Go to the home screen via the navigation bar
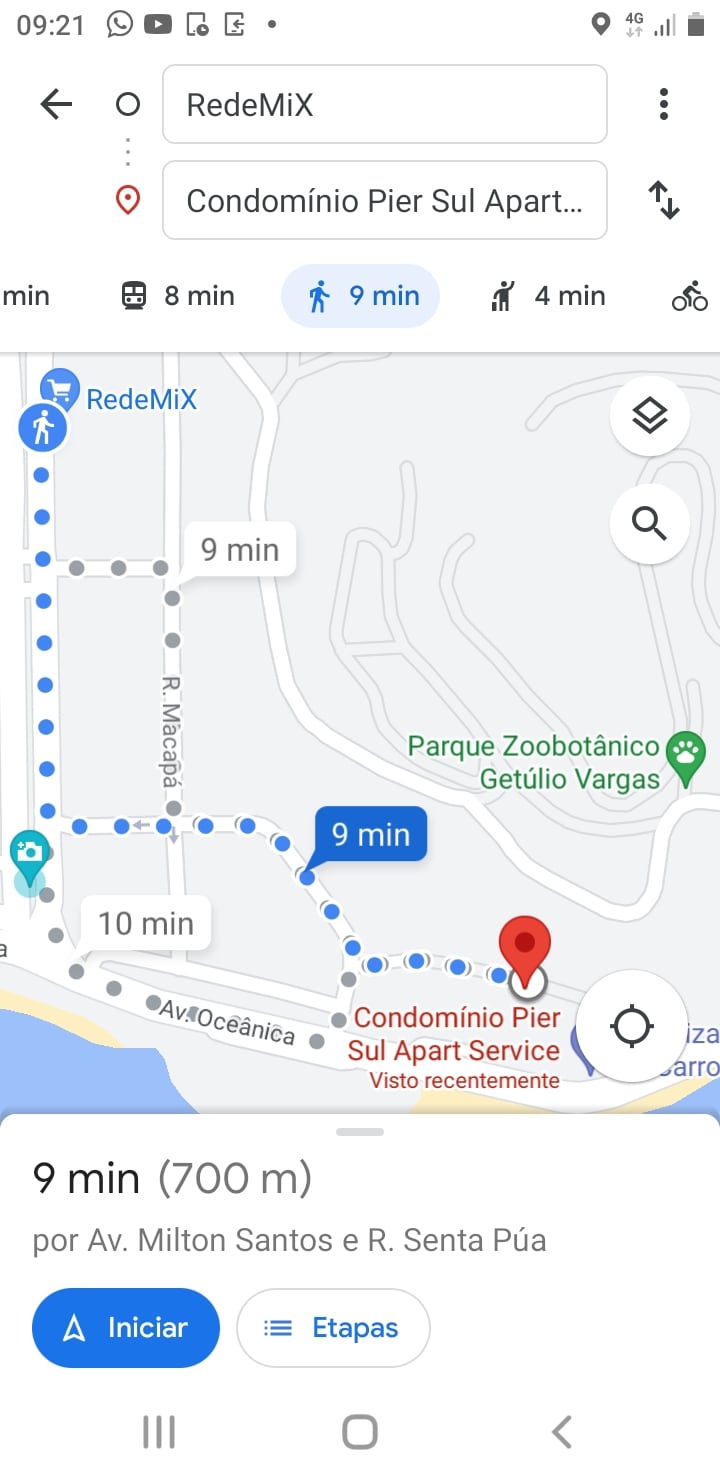The width and height of the screenshot is (720, 1480). coord(360,1432)
